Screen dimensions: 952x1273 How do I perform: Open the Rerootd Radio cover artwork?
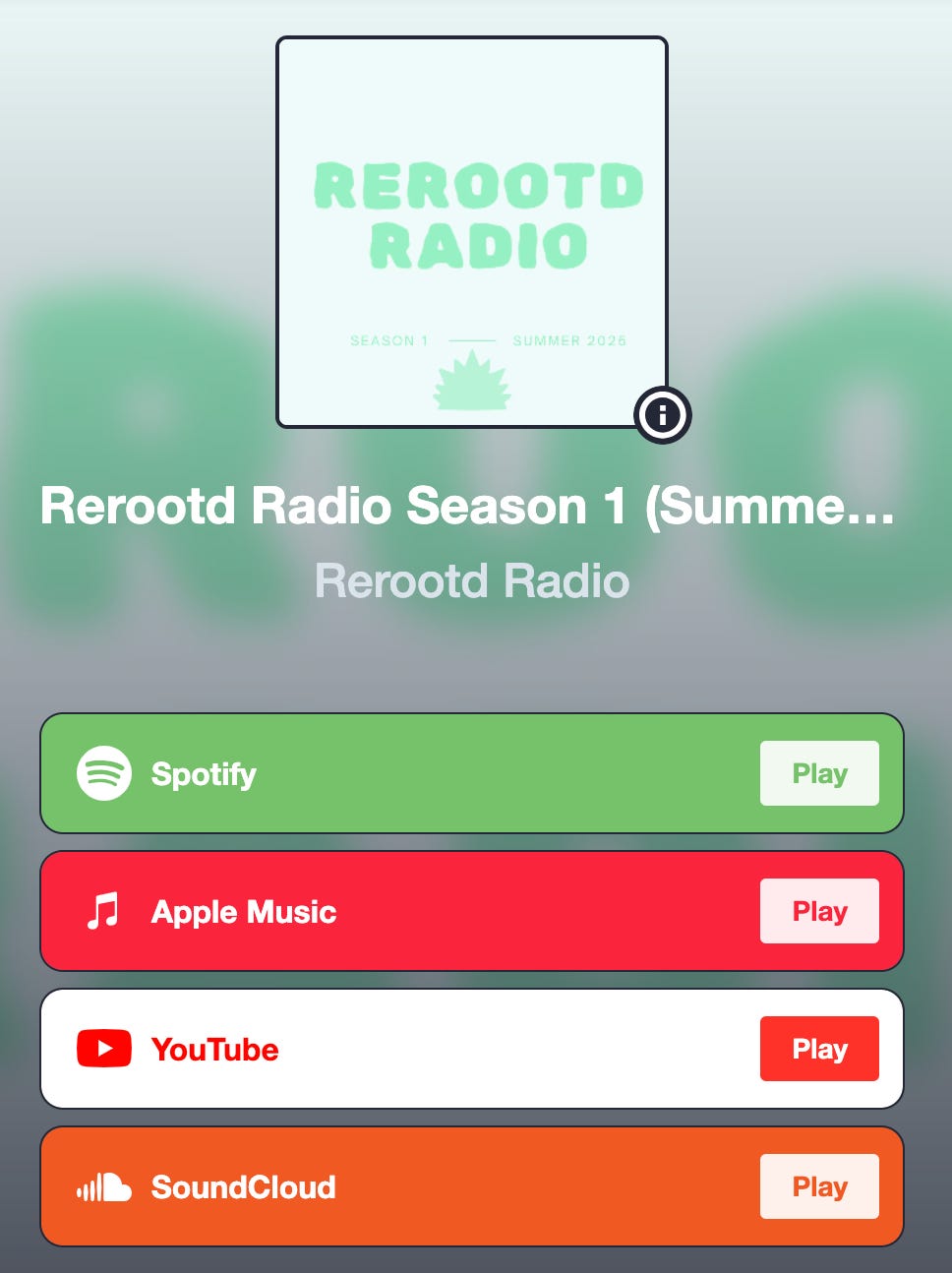(471, 231)
